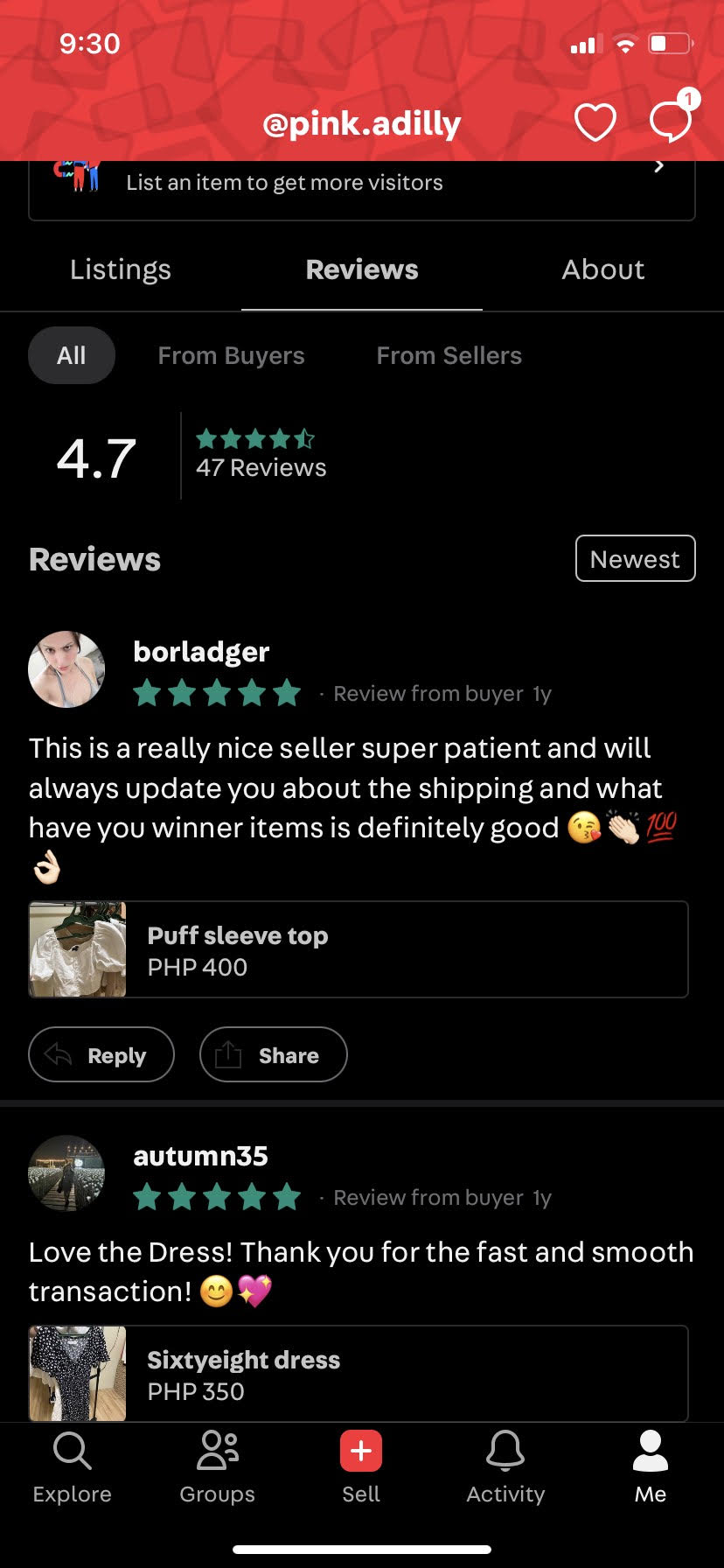Open the chat messages icon
The height and width of the screenshot is (1568, 724).
point(671,121)
